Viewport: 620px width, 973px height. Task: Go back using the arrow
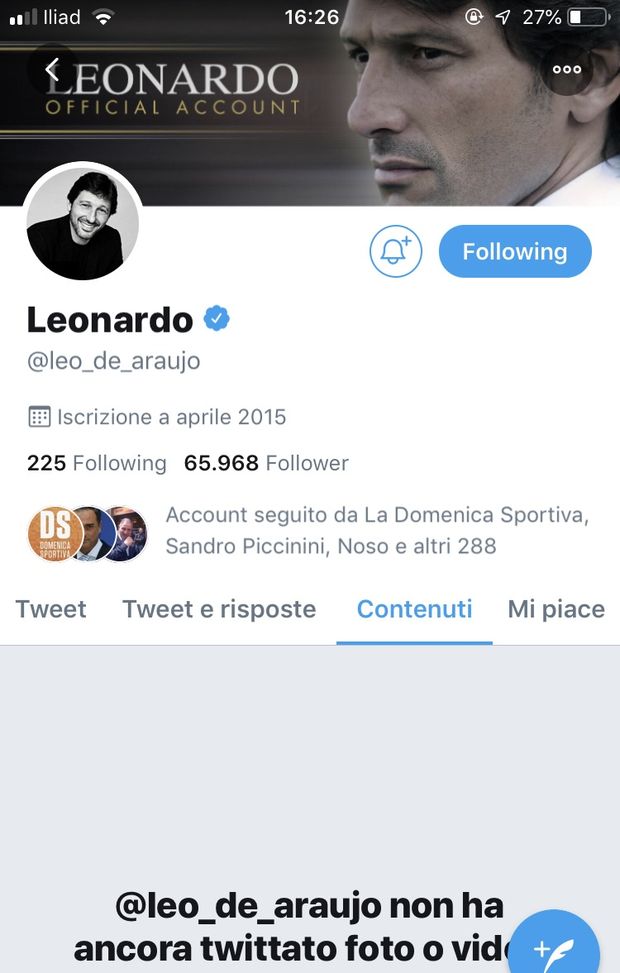(53, 70)
